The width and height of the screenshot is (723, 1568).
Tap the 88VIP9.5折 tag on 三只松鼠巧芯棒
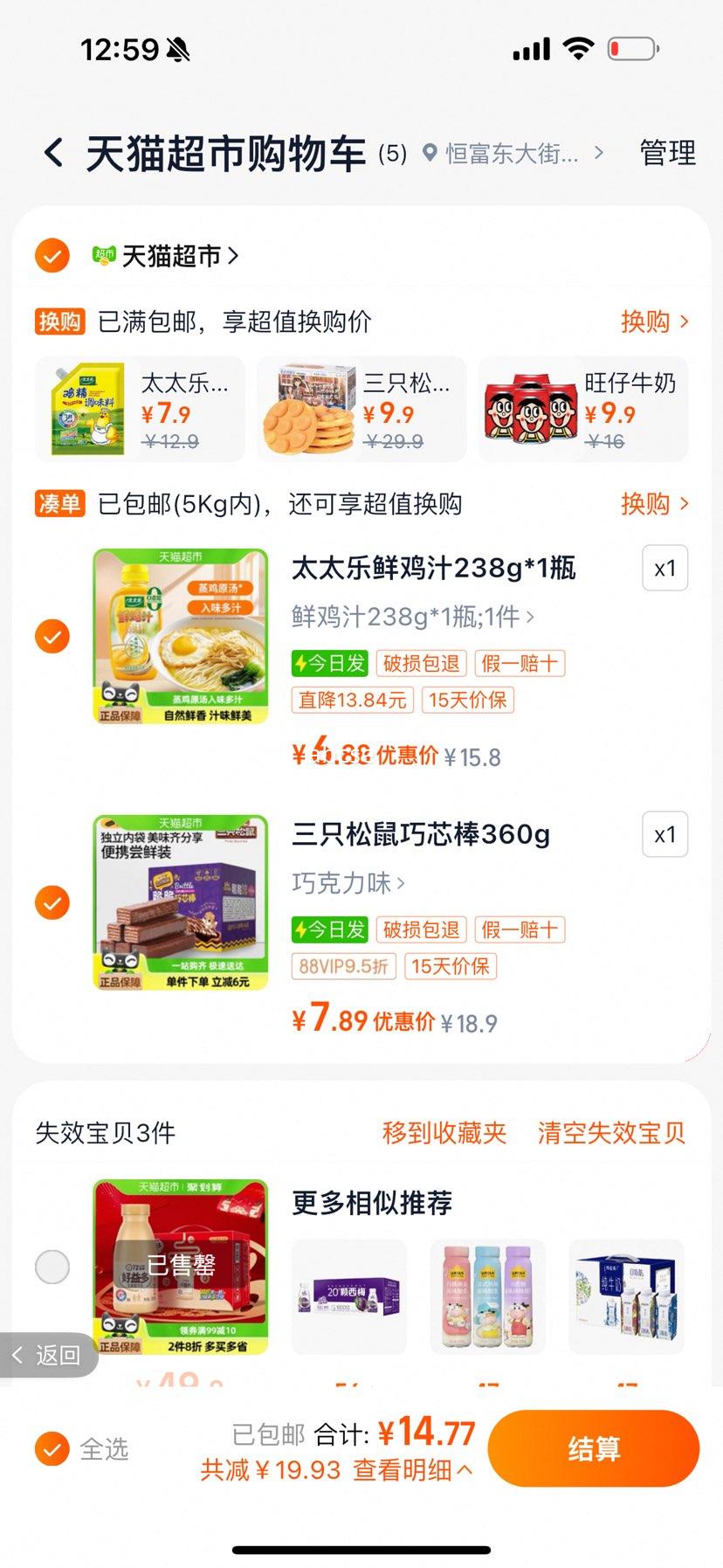tap(342, 966)
